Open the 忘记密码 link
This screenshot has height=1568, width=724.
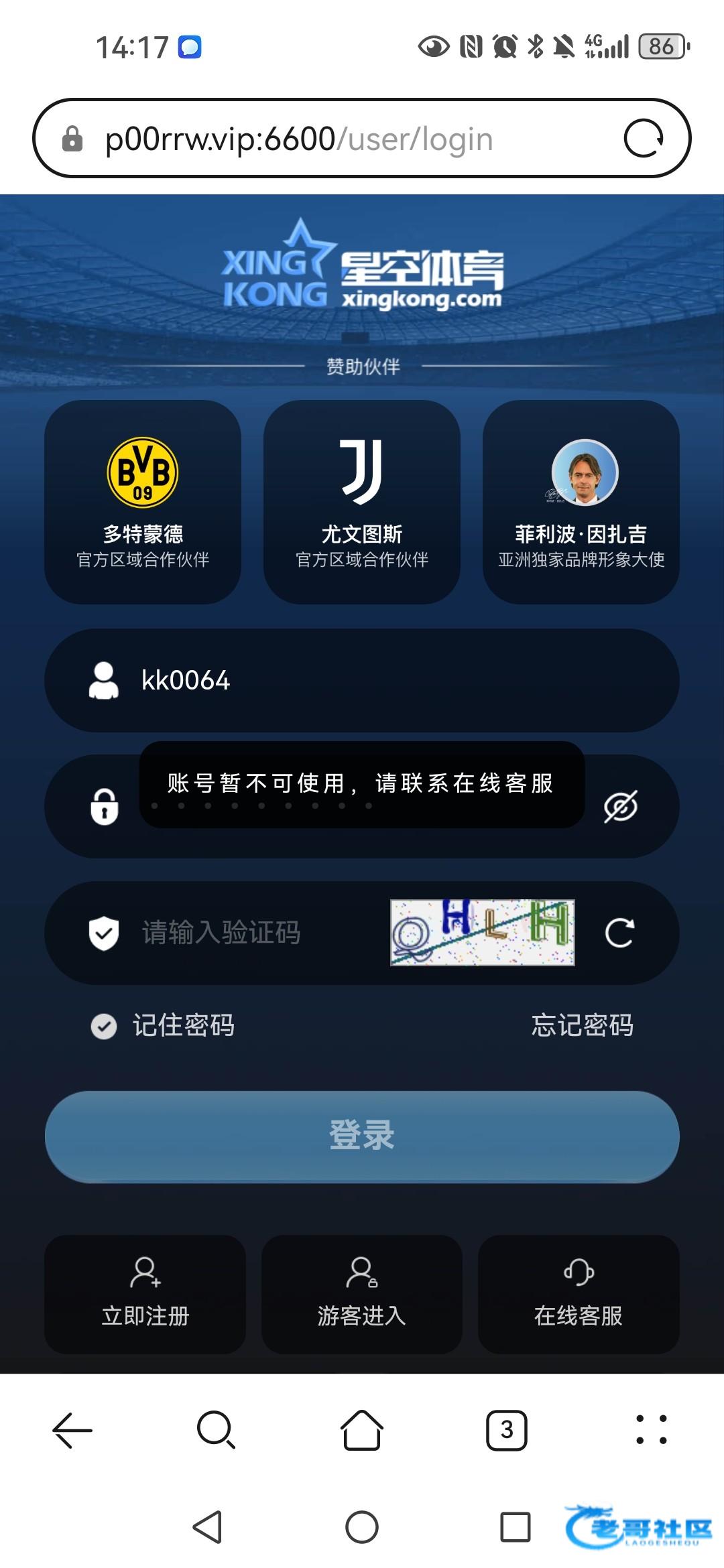(582, 1025)
